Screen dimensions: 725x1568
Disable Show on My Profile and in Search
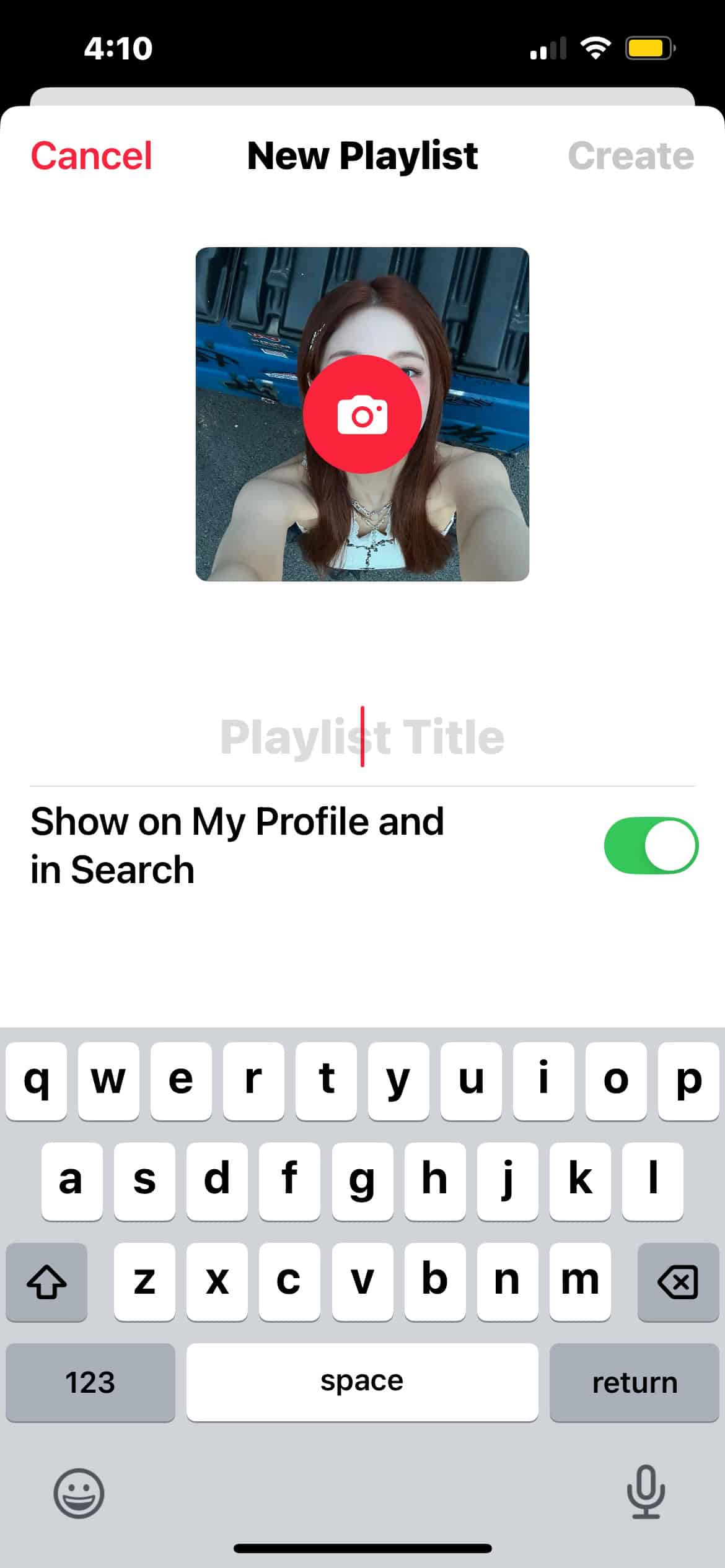click(x=651, y=845)
